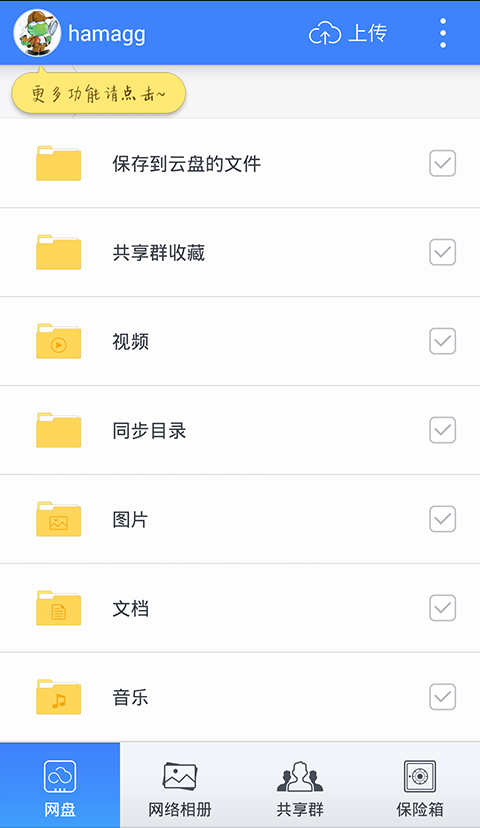Check the box for 保存到云盘的文件
Image resolution: width=480 pixels, height=828 pixels.
click(443, 163)
